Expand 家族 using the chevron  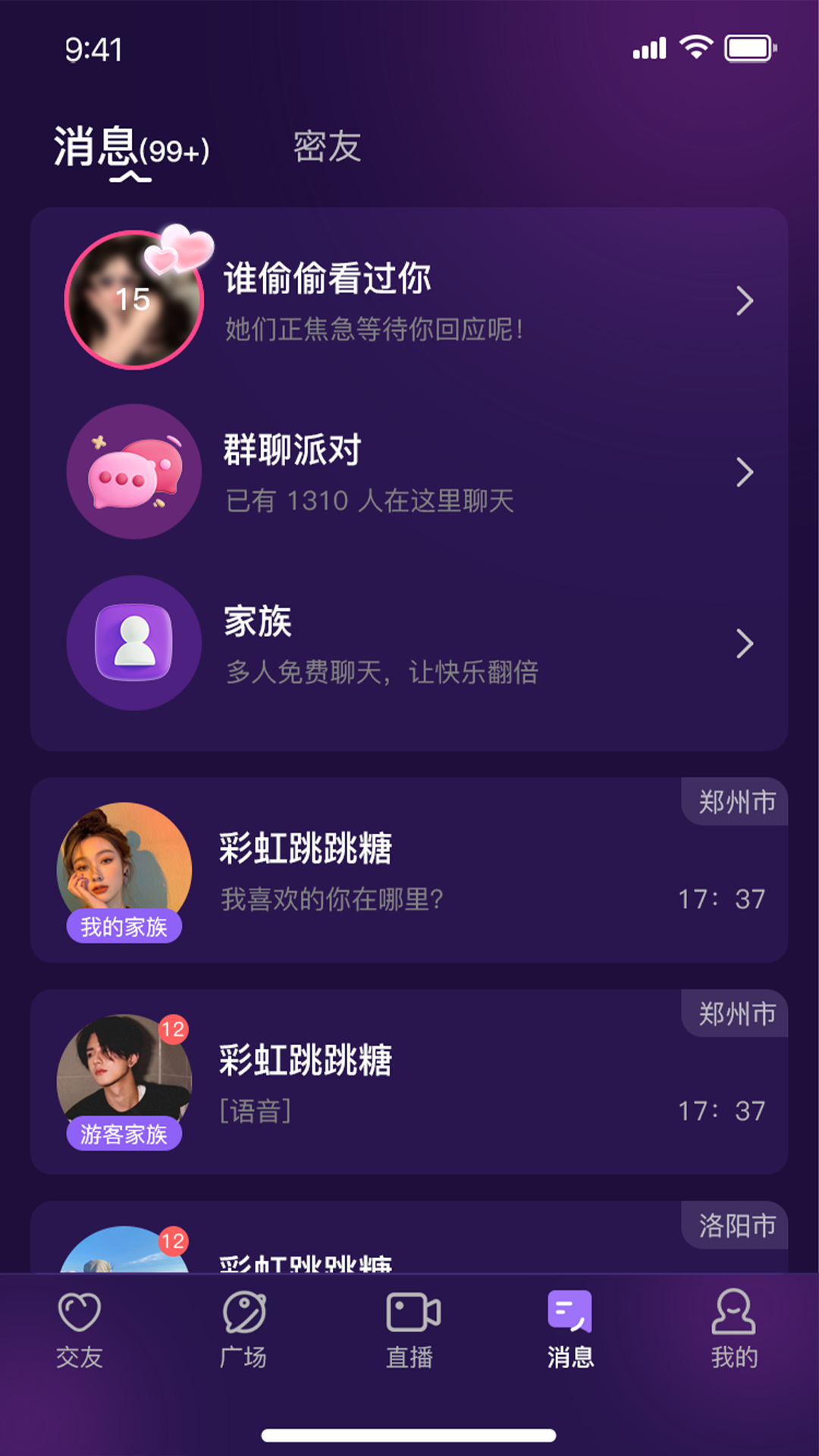click(746, 642)
